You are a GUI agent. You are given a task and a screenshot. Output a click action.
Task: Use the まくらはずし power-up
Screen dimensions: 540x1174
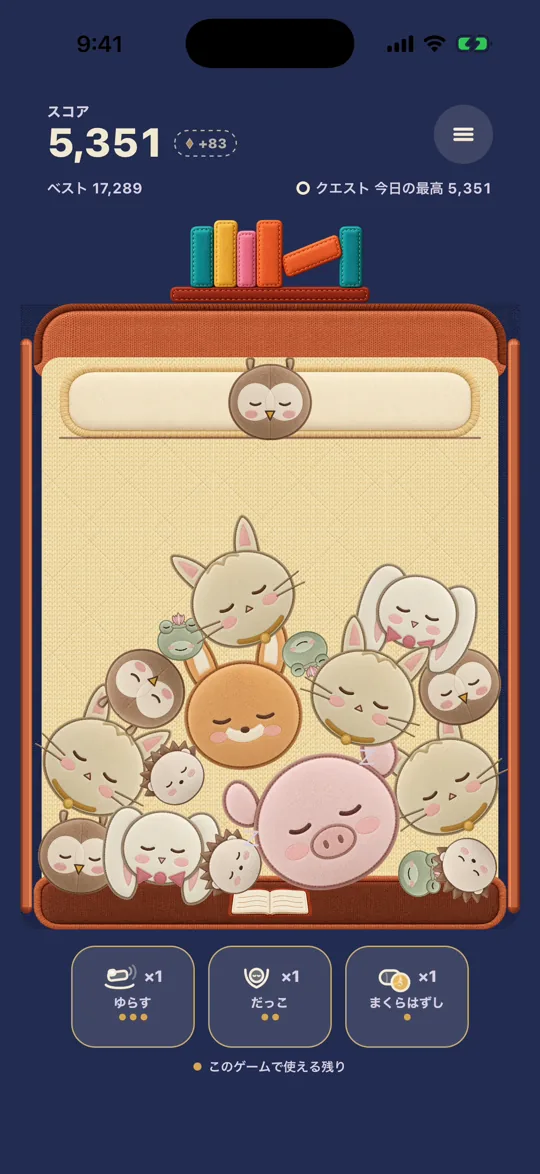pos(407,997)
